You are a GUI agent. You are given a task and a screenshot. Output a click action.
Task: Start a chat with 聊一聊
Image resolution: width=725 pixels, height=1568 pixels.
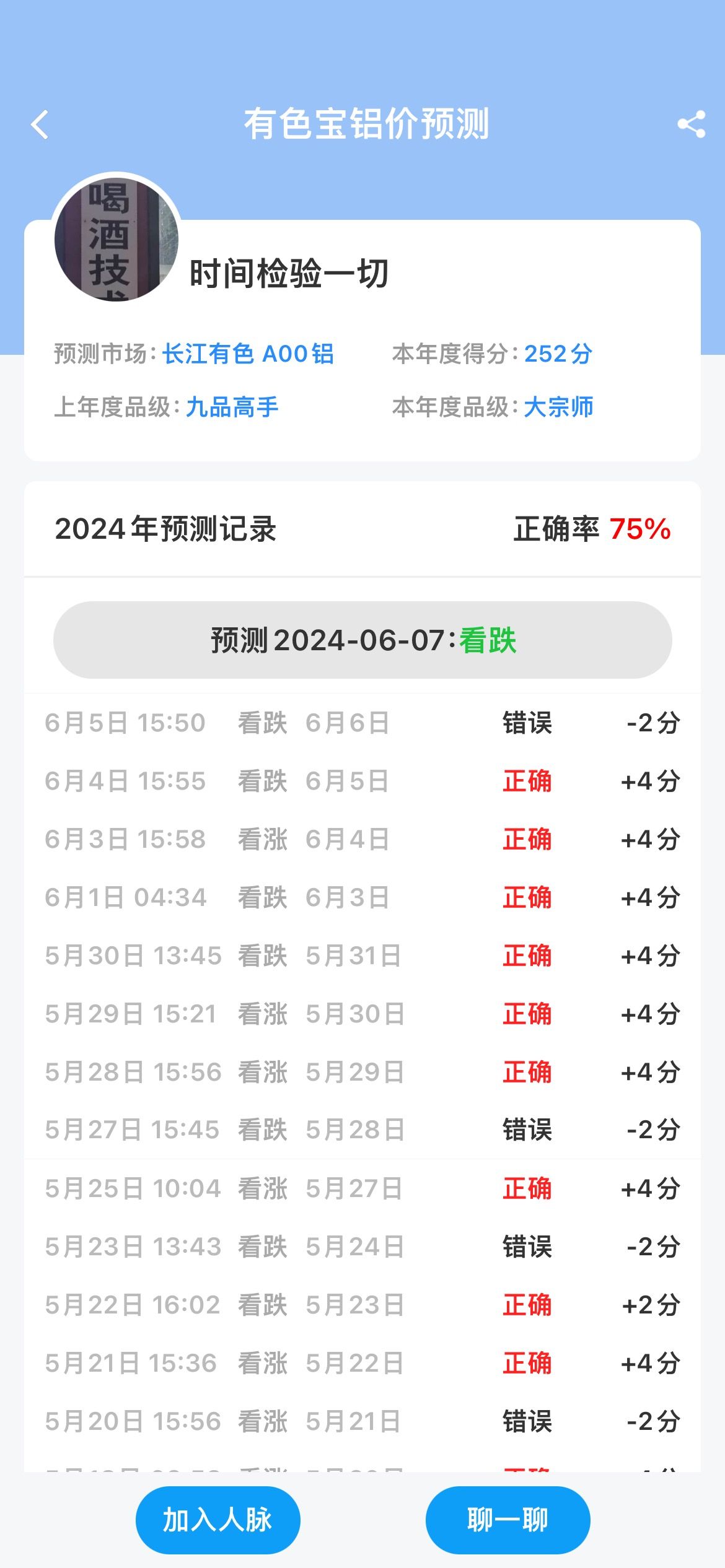[507, 1520]
